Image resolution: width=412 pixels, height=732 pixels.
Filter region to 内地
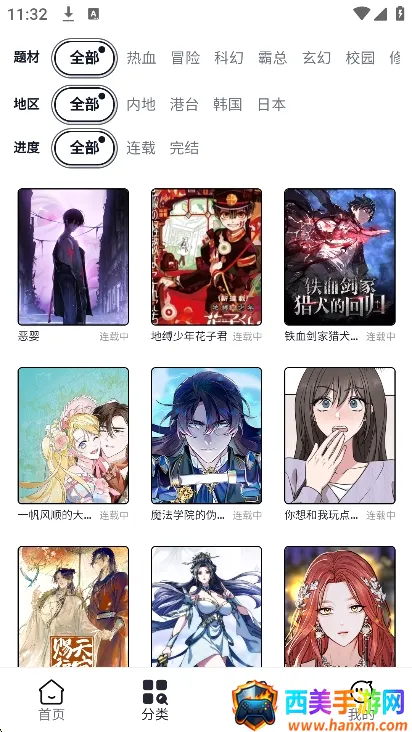pos(141,104)
